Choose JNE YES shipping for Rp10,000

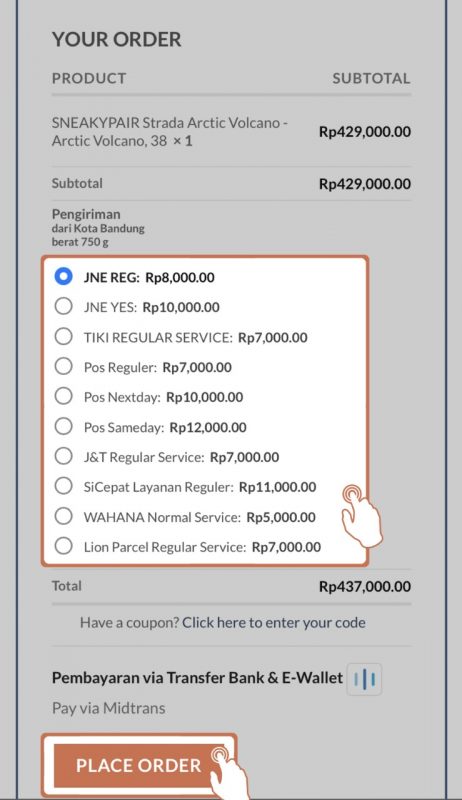pos(63,307)
